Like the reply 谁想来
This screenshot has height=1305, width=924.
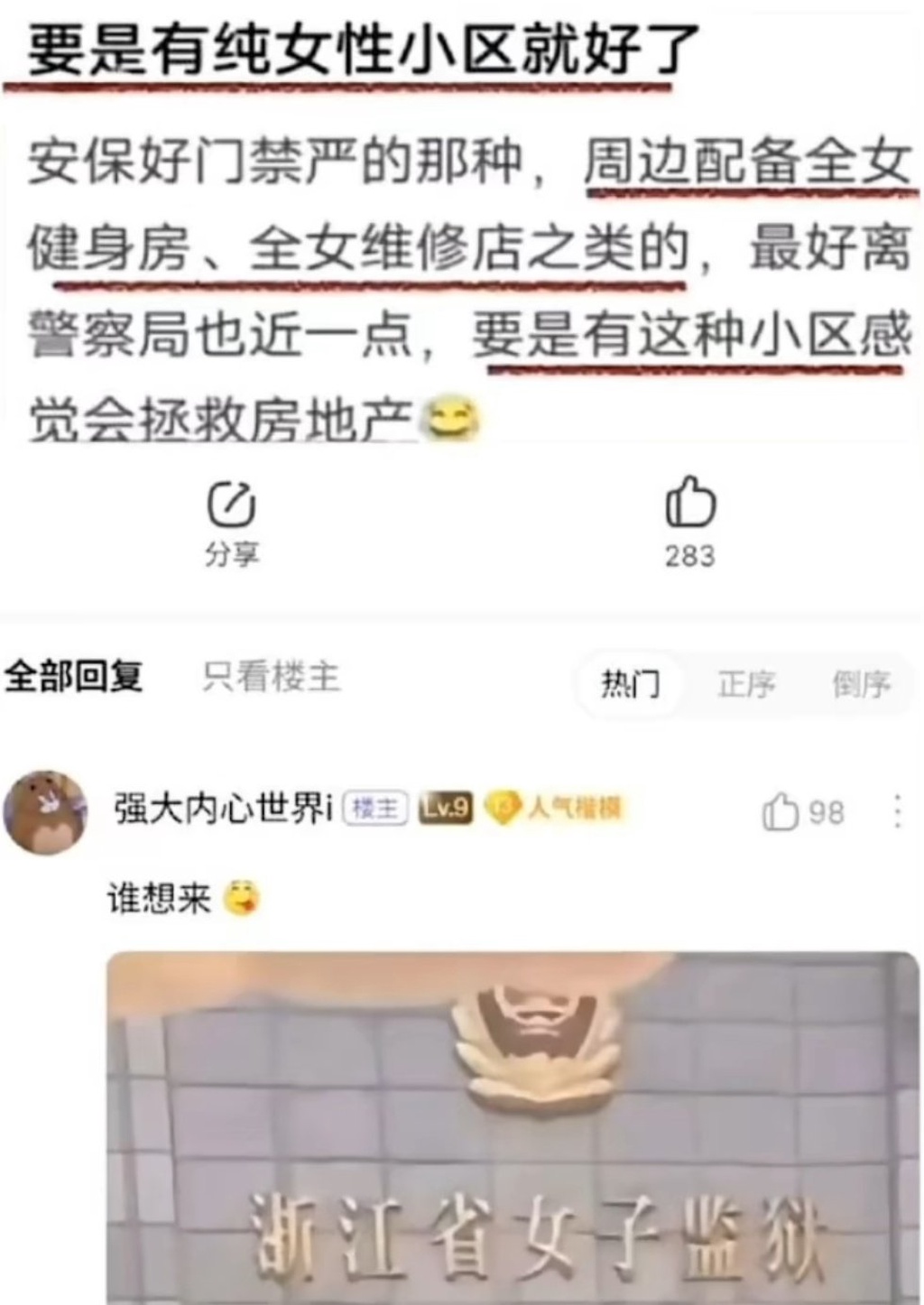coord(781,811)
